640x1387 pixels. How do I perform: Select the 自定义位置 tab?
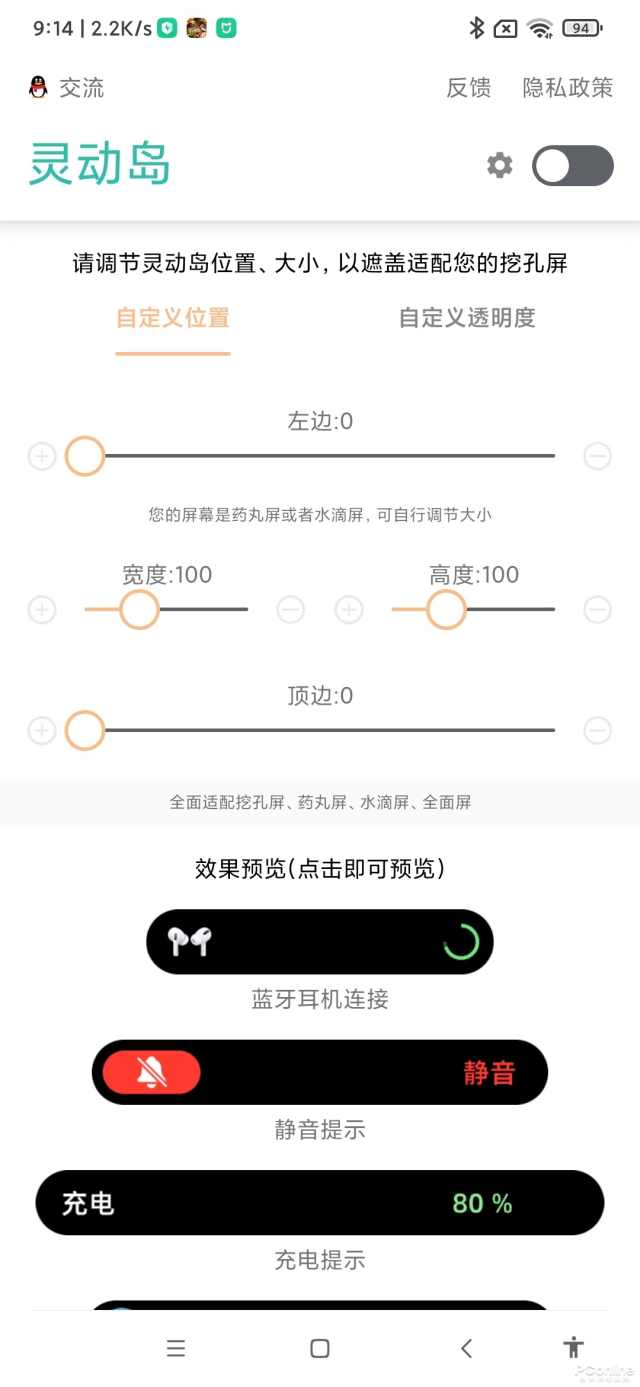(x=173, y=318)
